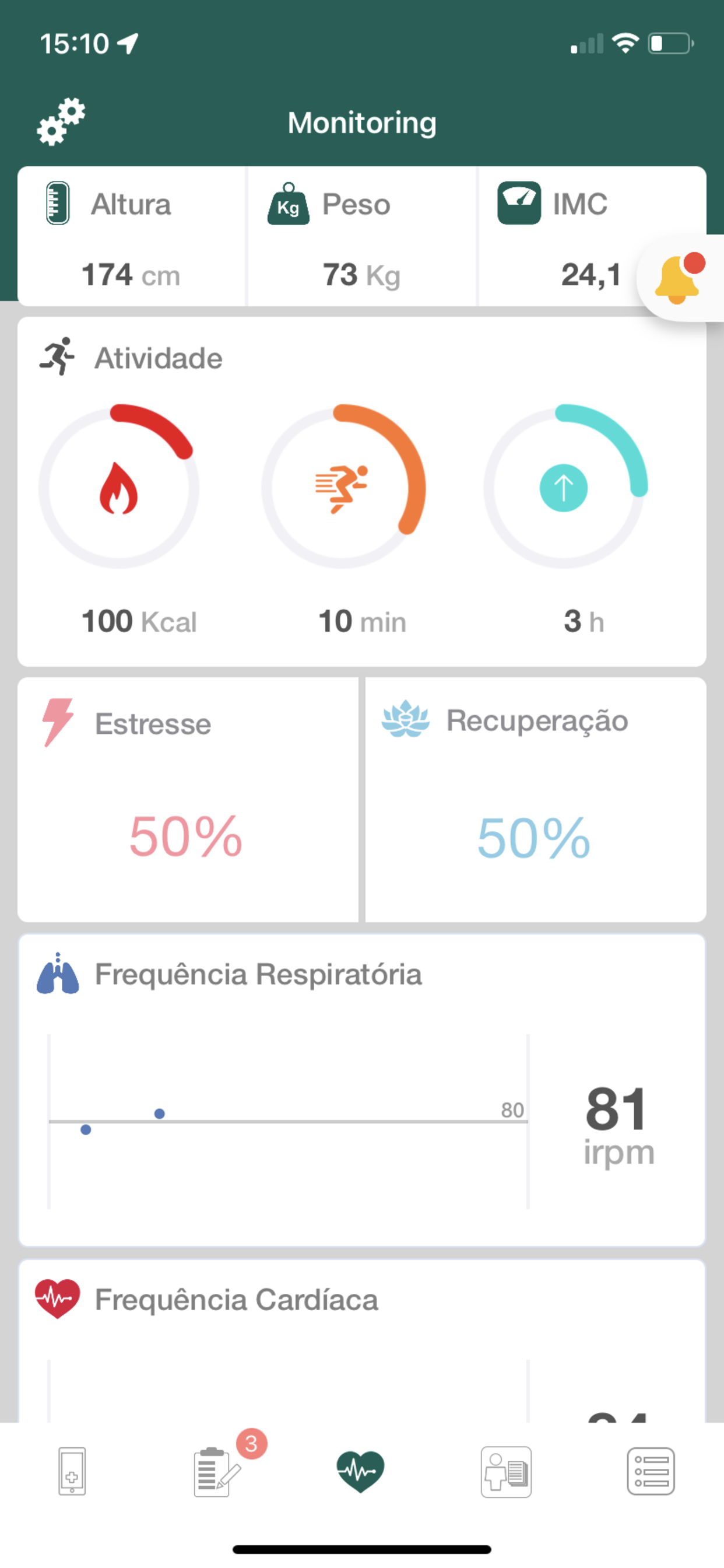Select the heart monitoring tab
Screen dimensions: 724x1568
pos(361,1471)
